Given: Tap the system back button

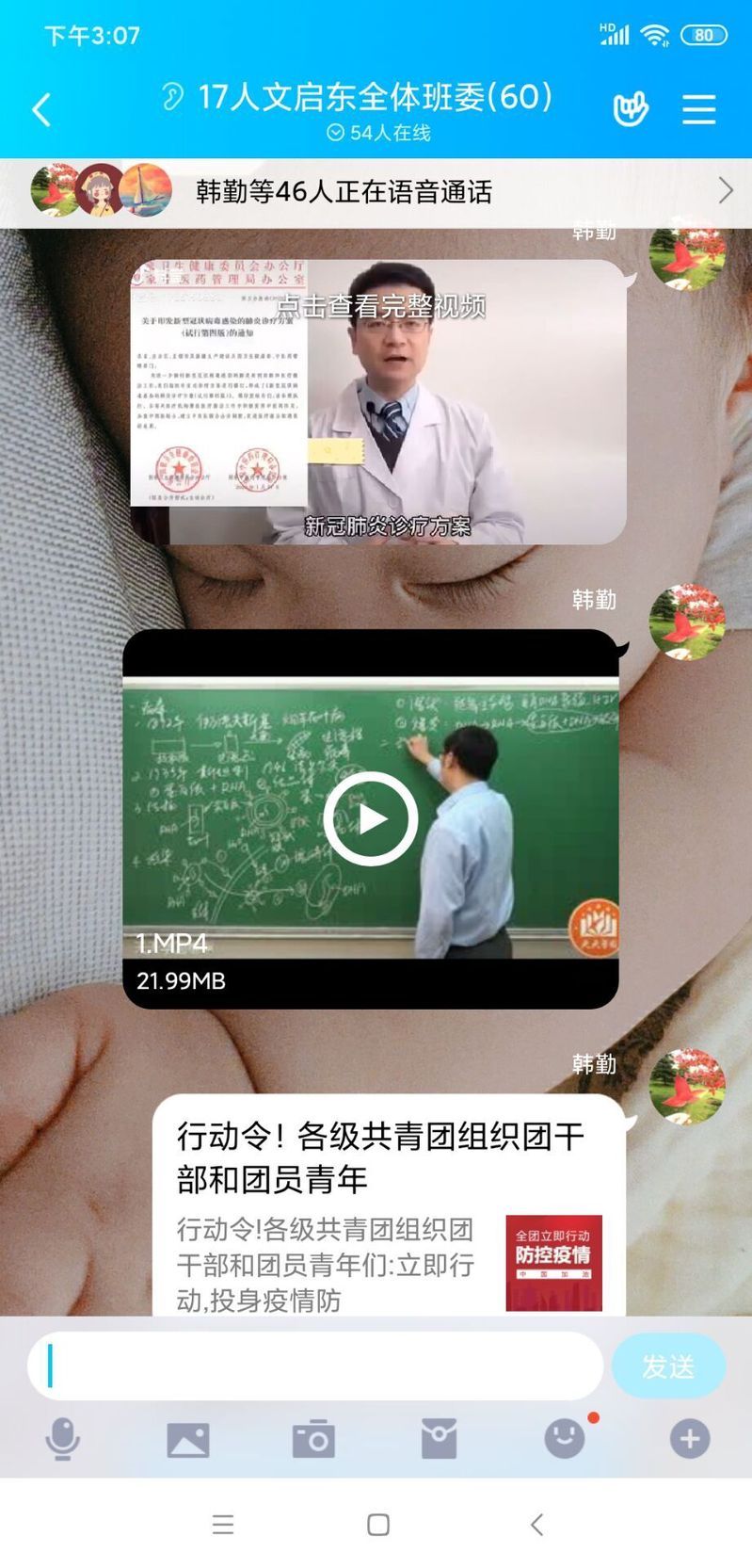Looking at the screenshot, I should [536, 1525].
